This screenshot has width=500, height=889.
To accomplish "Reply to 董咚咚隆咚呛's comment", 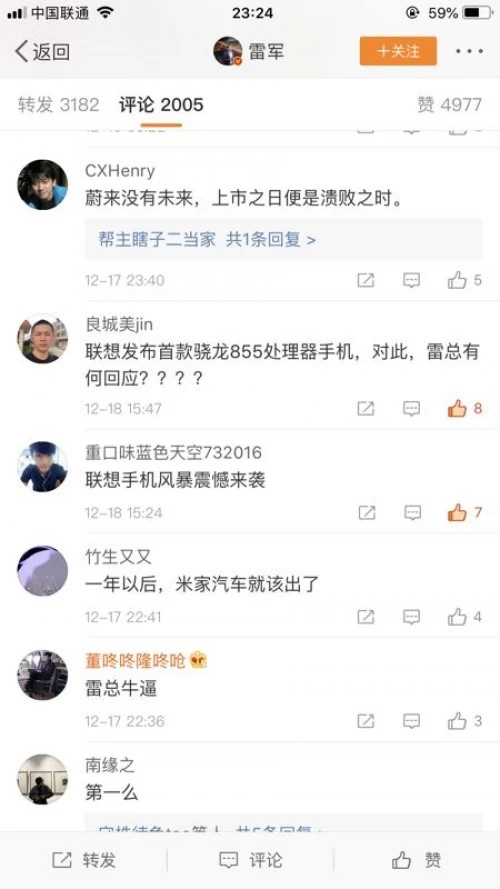I will coord(412,721).
